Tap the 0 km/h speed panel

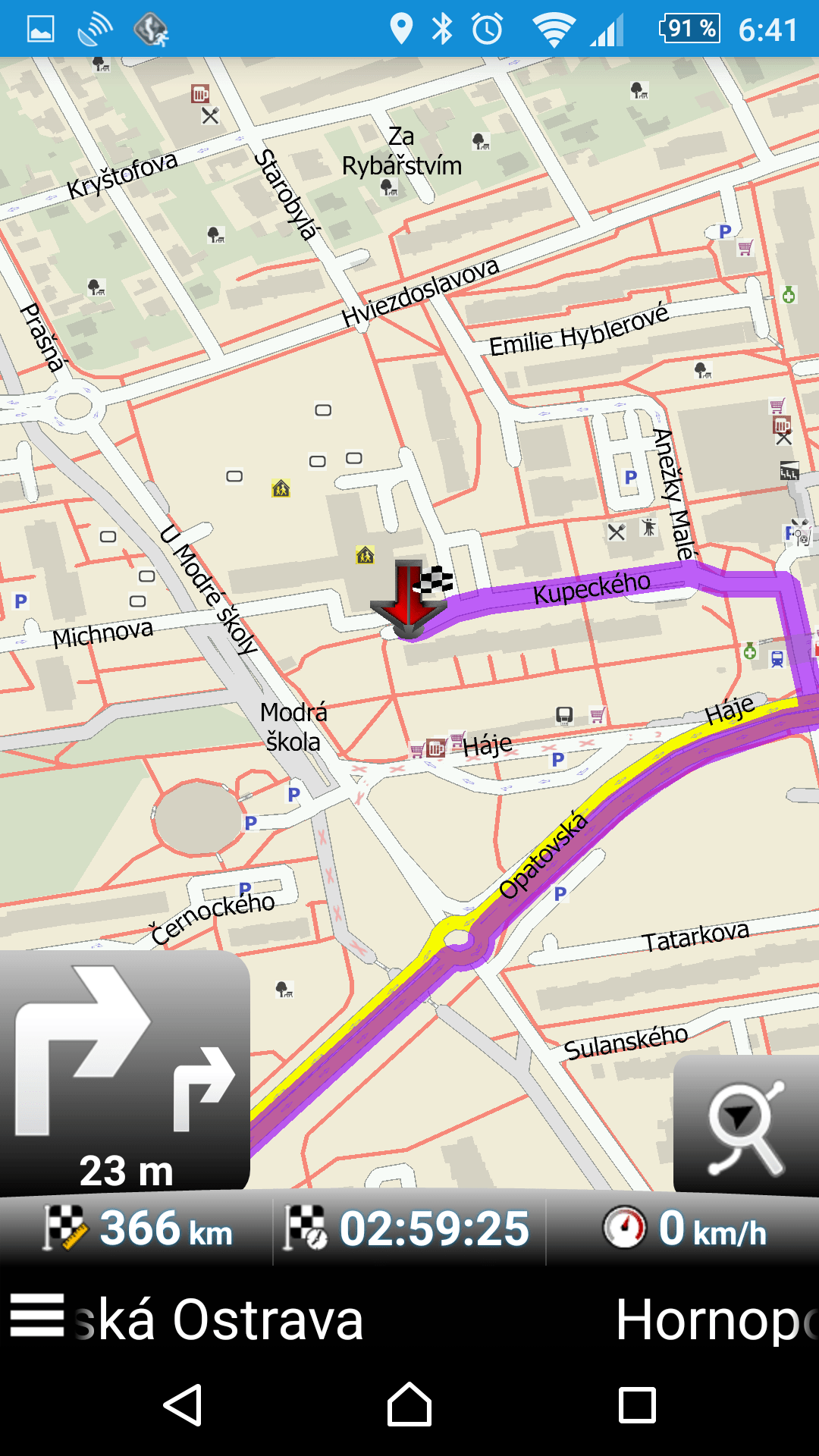682,1228
